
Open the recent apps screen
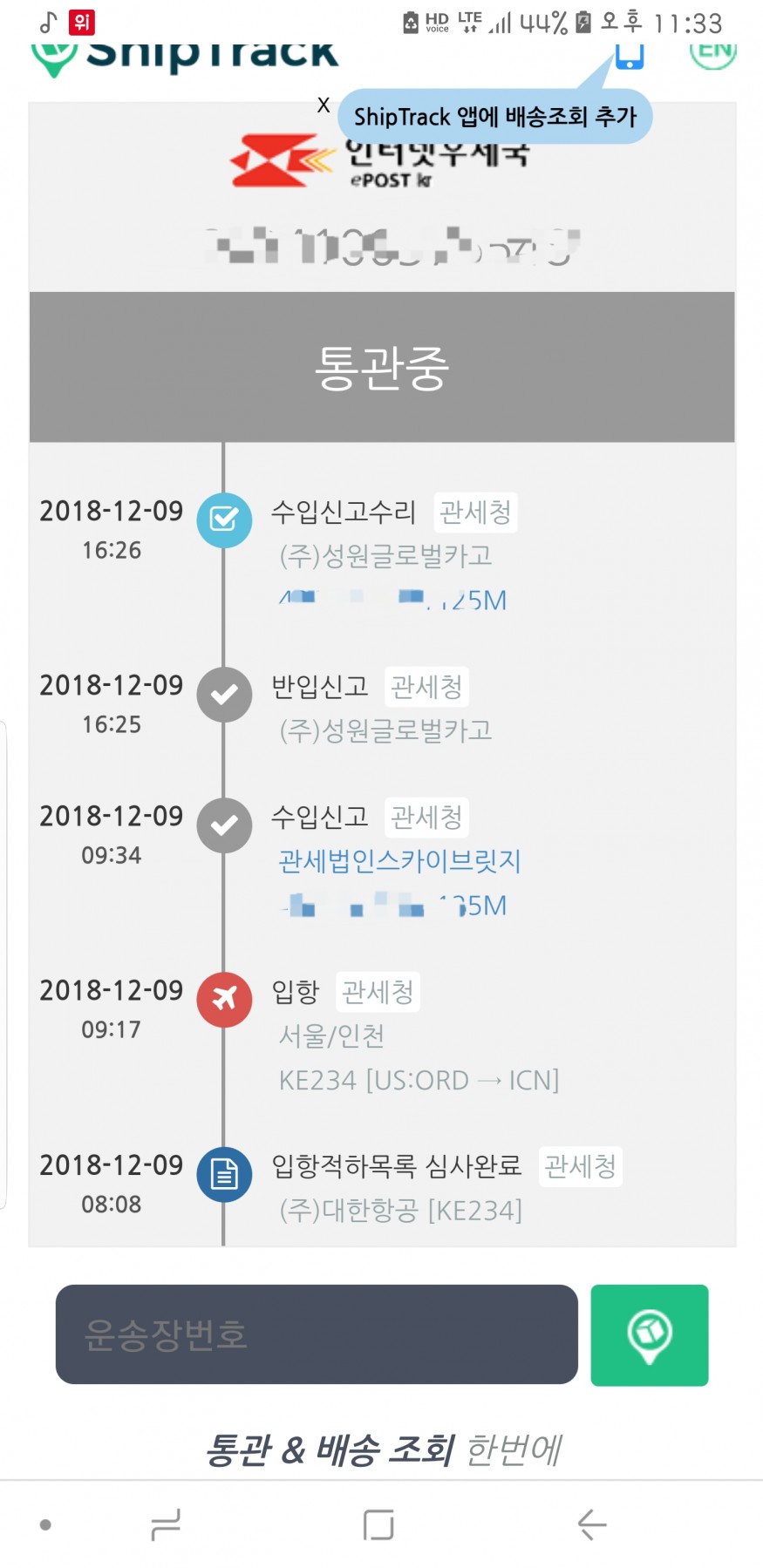pos(165,1524)
